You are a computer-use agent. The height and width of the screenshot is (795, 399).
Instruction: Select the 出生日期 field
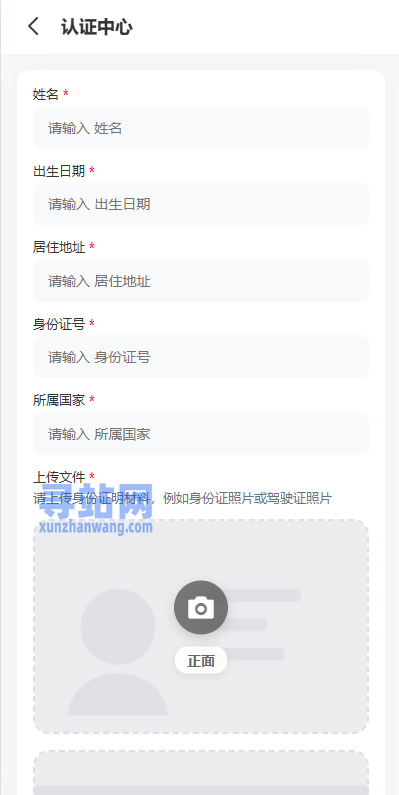coord(201,204)
